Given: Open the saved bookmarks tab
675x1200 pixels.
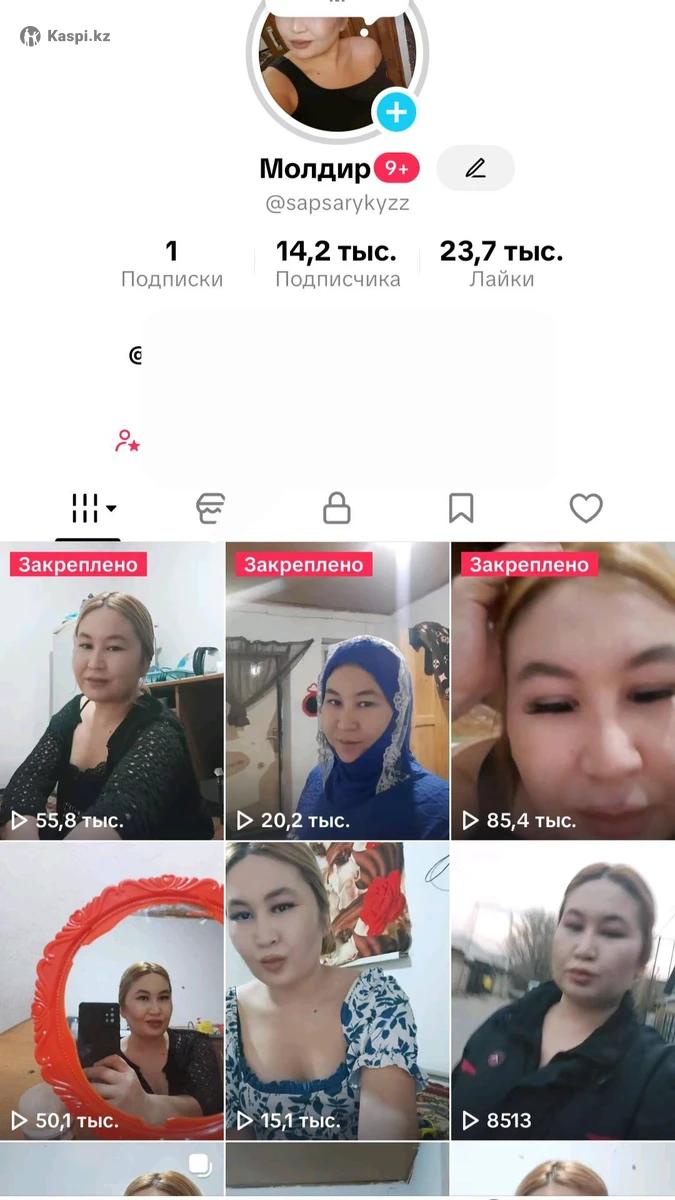Looking at the screenshot, I should [x=461, y=509].
